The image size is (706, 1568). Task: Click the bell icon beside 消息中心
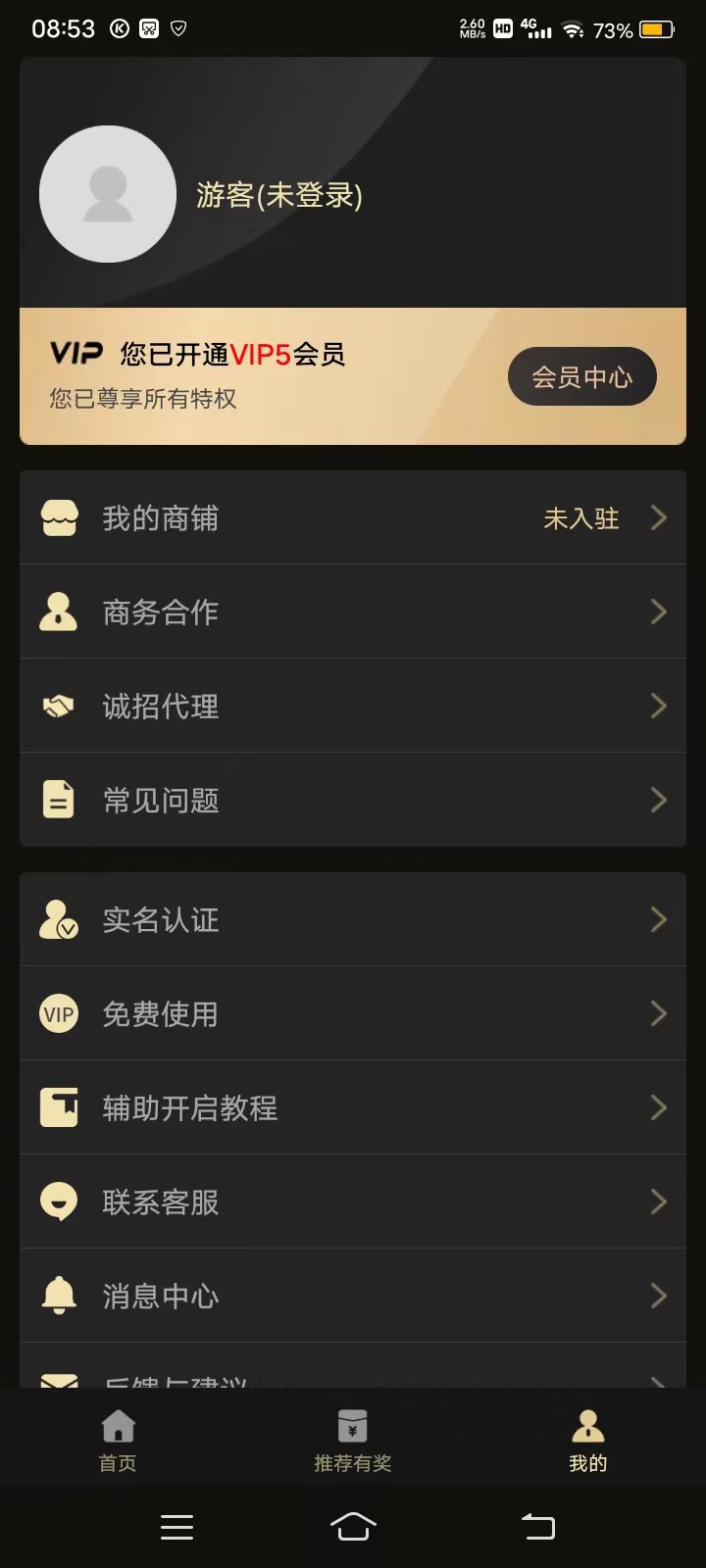(59, 1296)
